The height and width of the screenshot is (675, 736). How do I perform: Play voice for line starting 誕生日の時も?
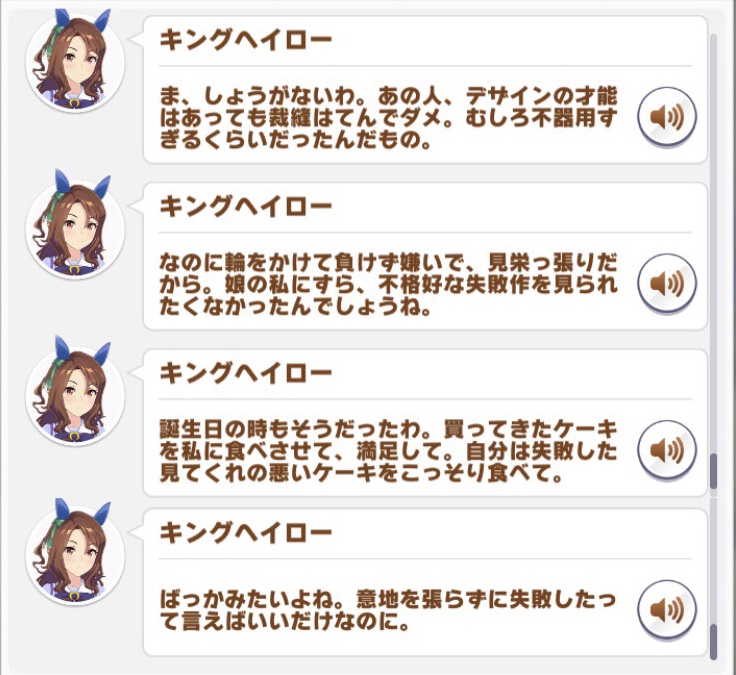pos(666,451)
